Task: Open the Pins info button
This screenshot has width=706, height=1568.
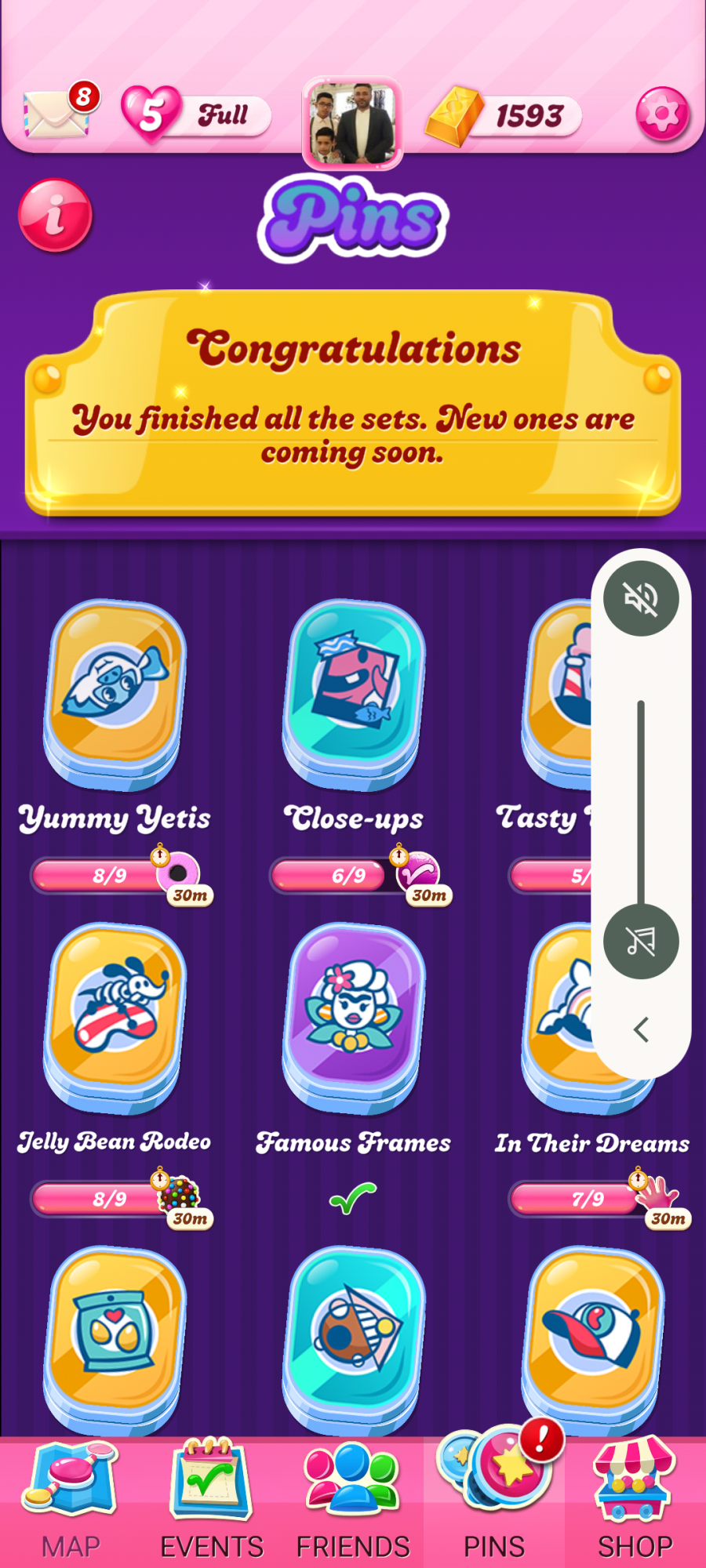Action: click(x=55, y=215)
